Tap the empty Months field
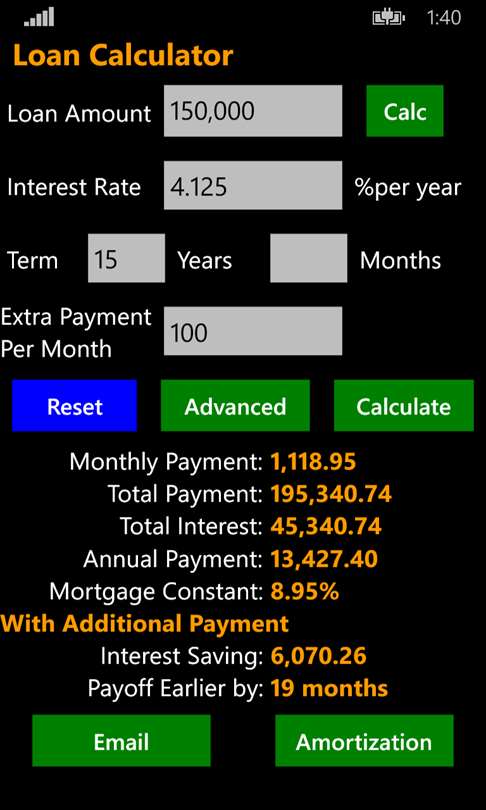 [309, 258]
